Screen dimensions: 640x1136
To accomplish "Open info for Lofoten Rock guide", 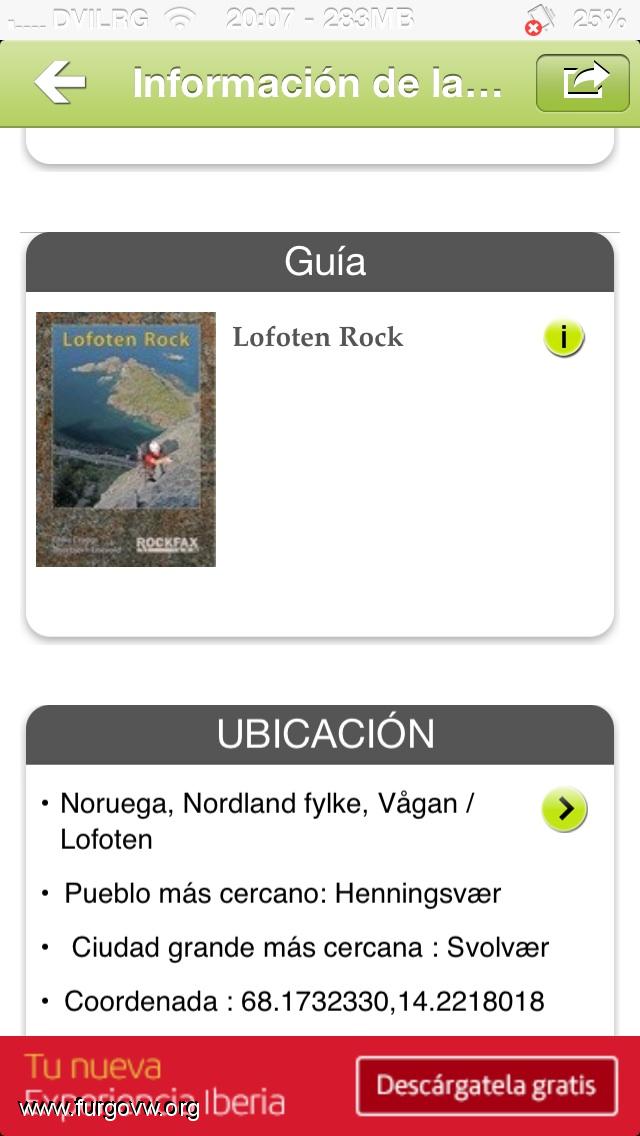I will pyautogui.click(x=564, y=338).
